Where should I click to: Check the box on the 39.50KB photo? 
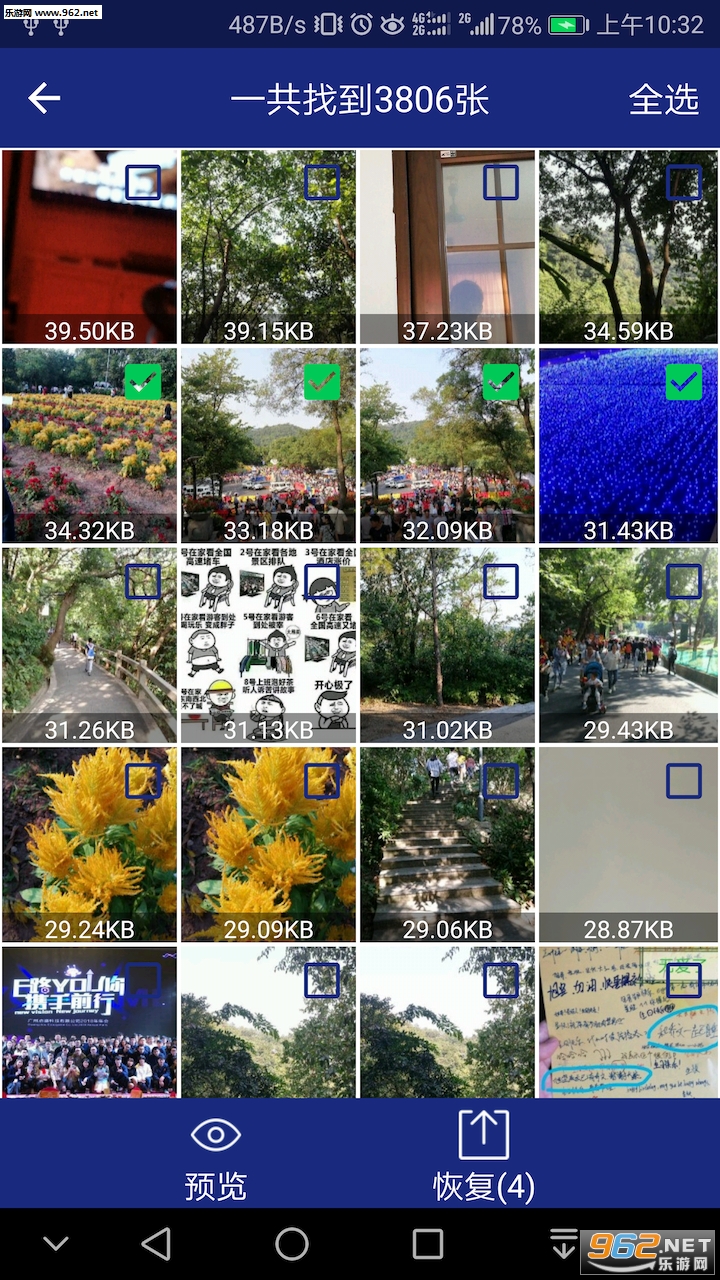143,182
